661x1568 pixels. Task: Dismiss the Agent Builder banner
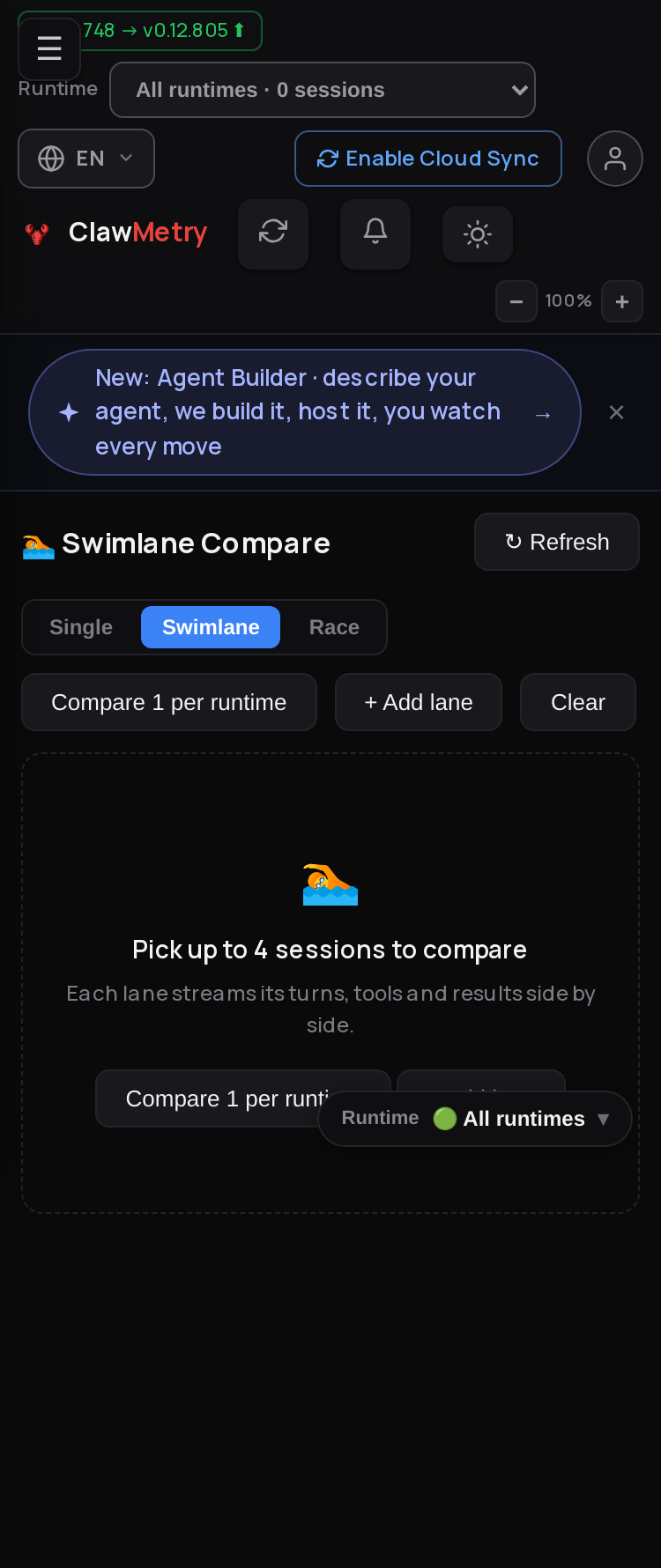pyautogui.click(x=617, y=412)
